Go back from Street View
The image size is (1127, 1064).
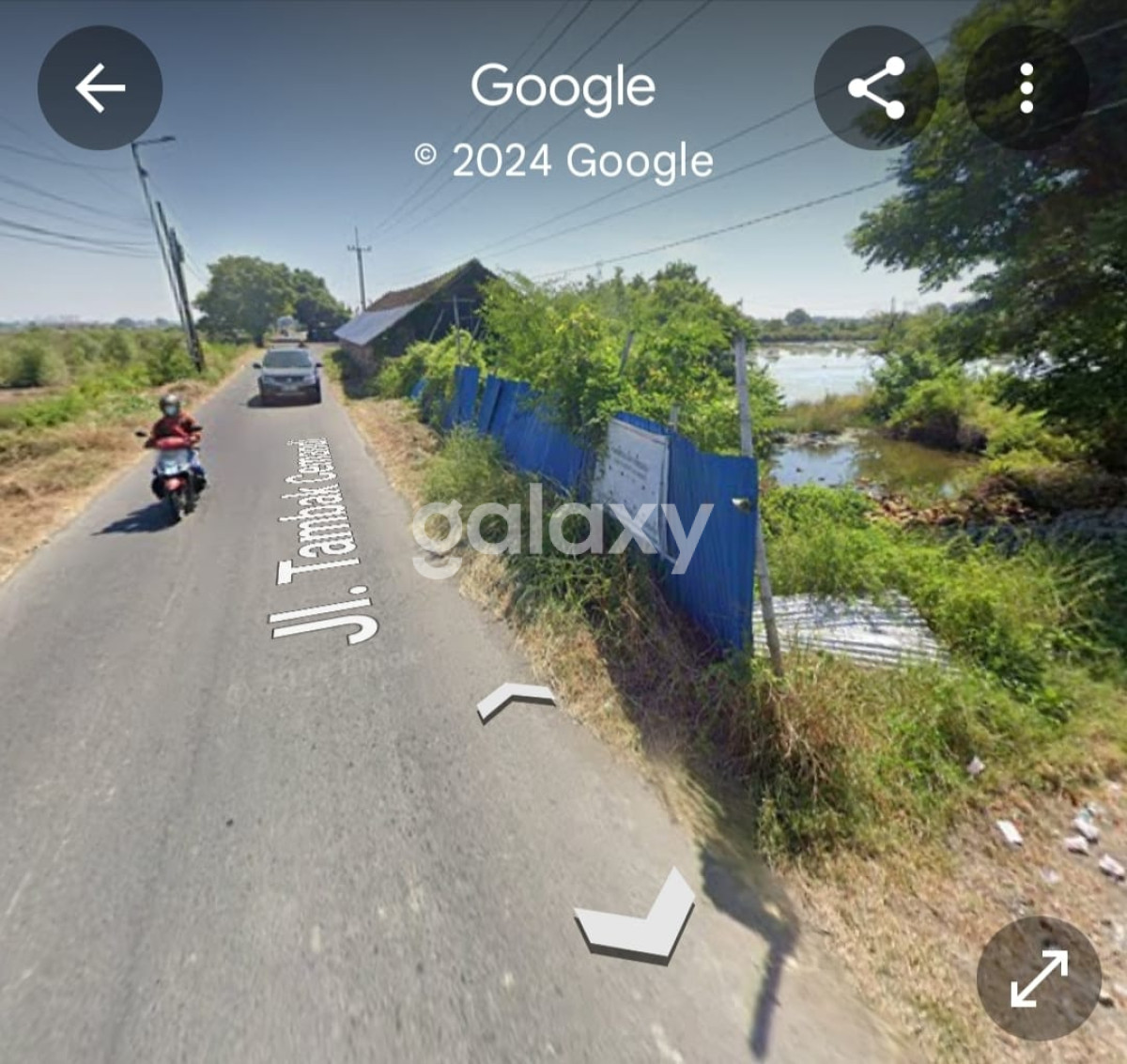pos(100,88)
